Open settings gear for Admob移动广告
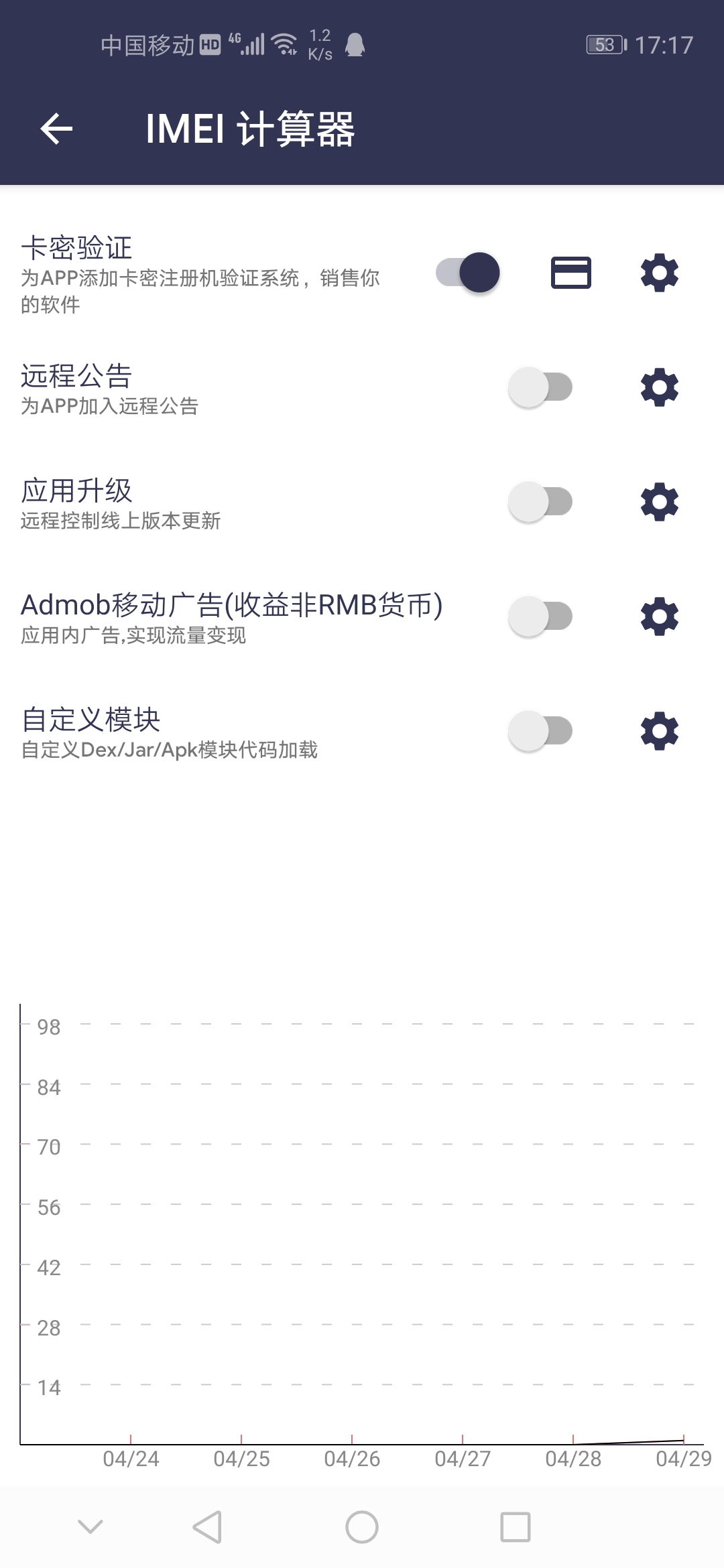Screen dimensions: 724x1568 [x=660, y=616]
